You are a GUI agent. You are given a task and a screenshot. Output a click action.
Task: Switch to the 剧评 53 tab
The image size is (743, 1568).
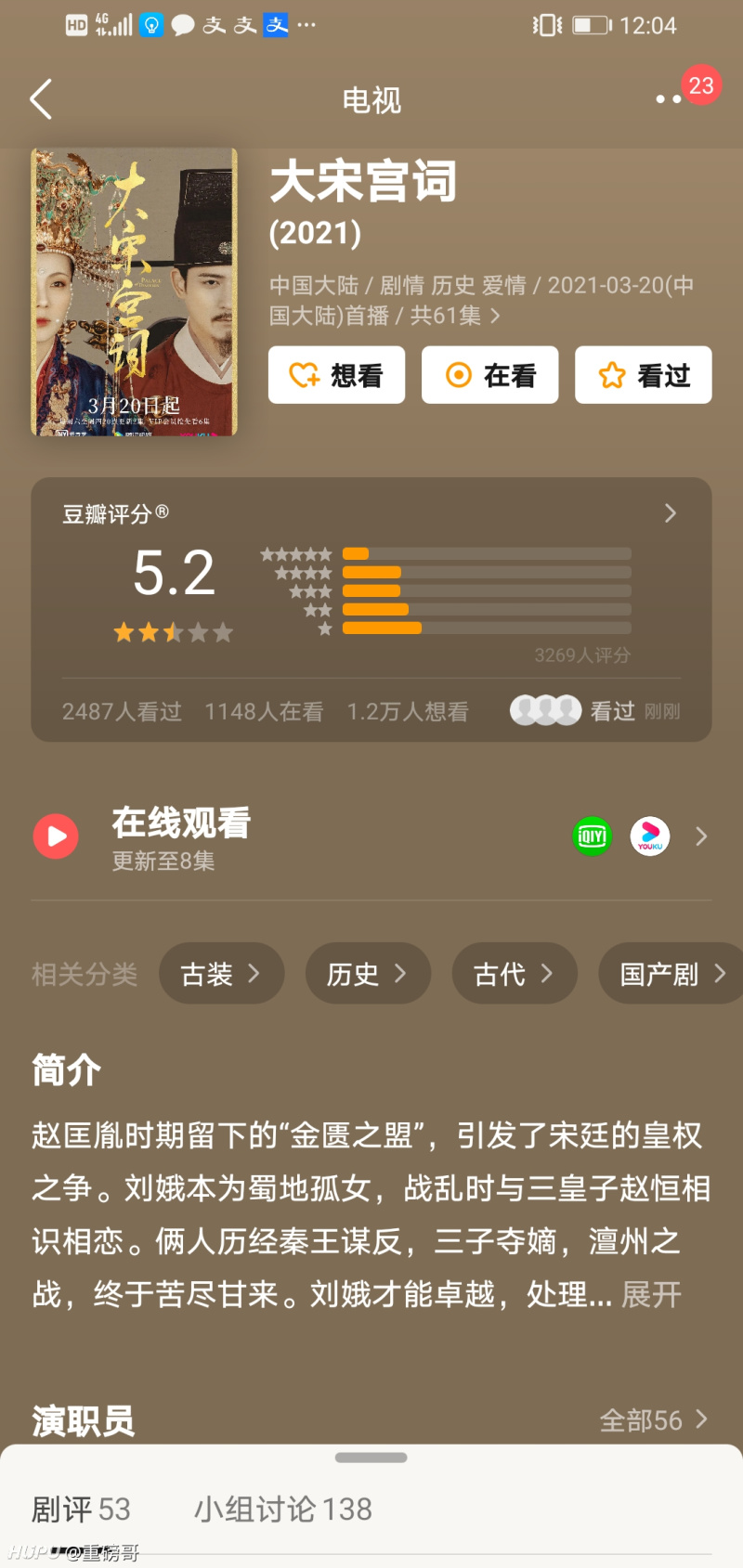(80, 1510)
